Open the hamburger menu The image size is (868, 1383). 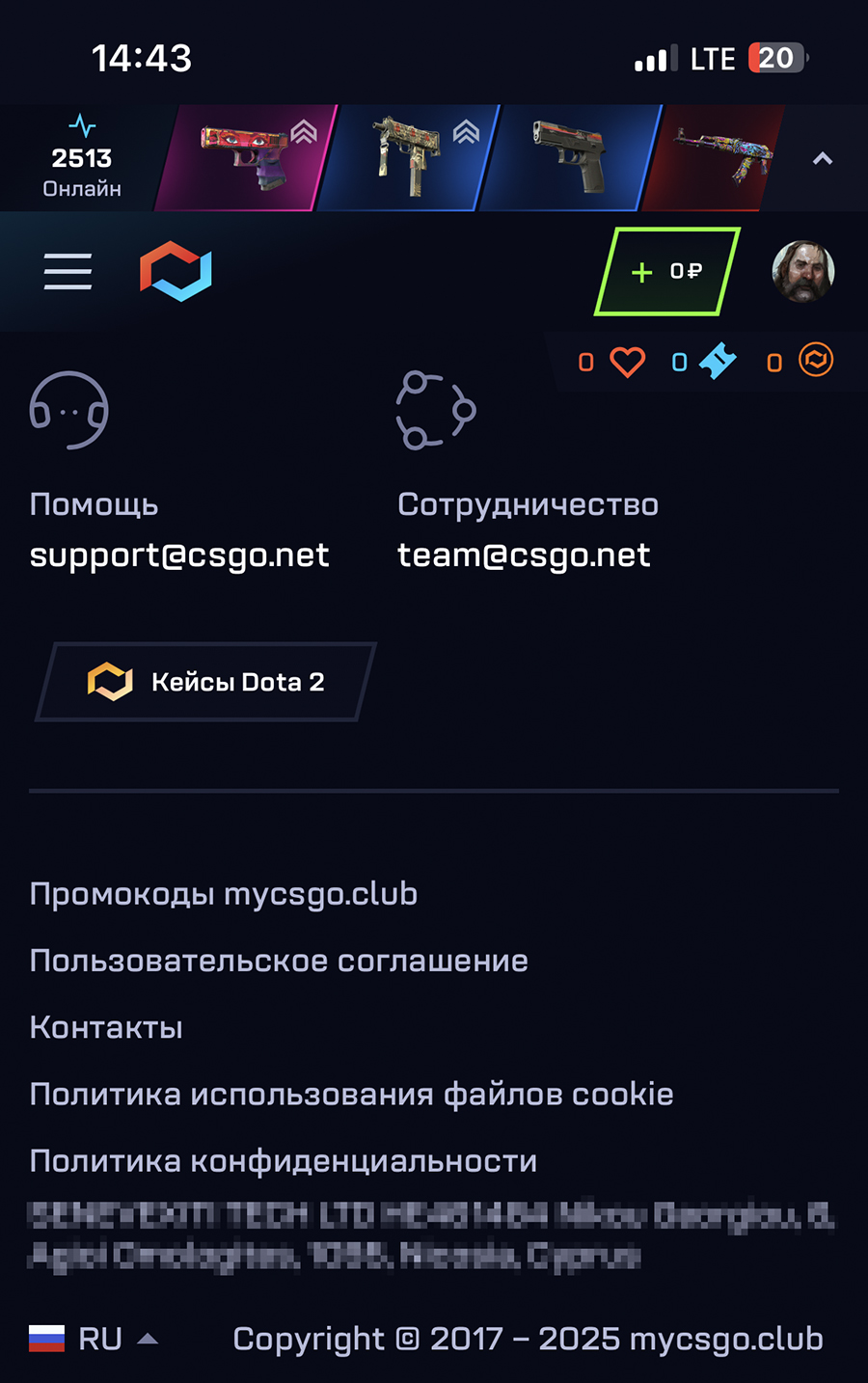tap(68, 272)
